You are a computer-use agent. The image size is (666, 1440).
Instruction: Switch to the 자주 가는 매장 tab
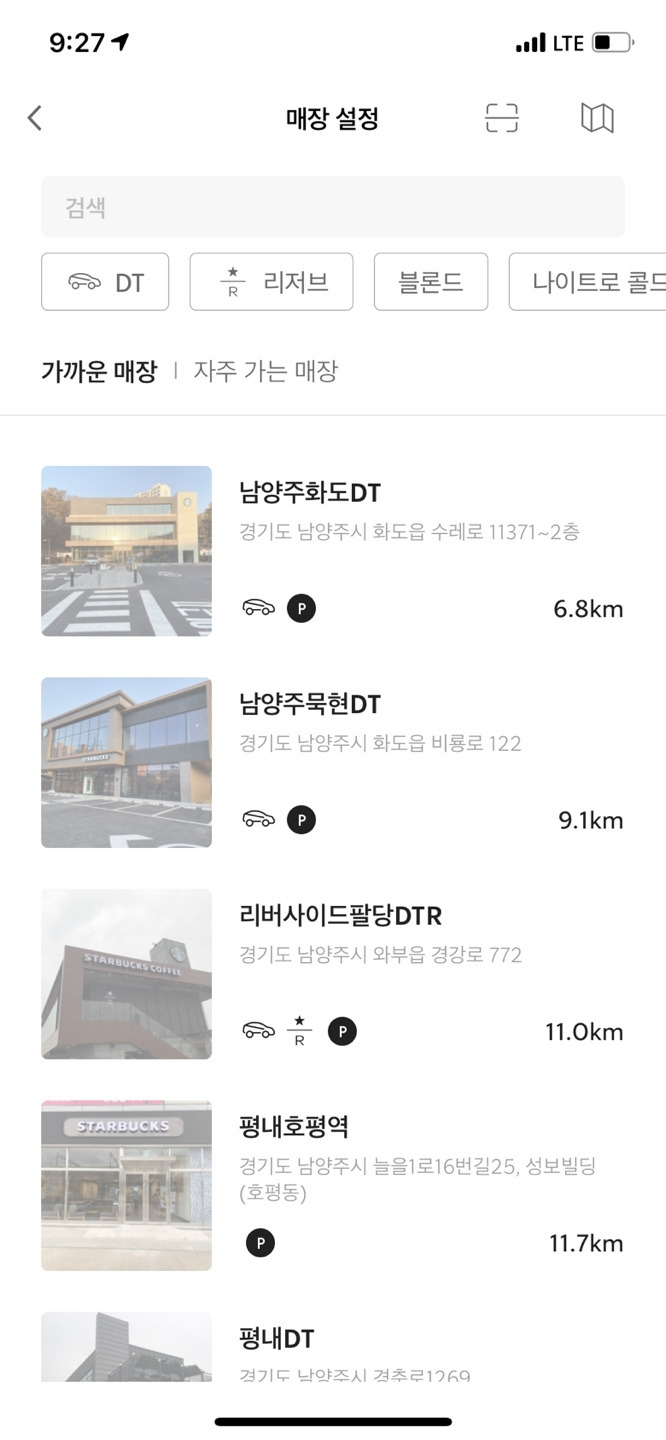[x=266, y=372]
